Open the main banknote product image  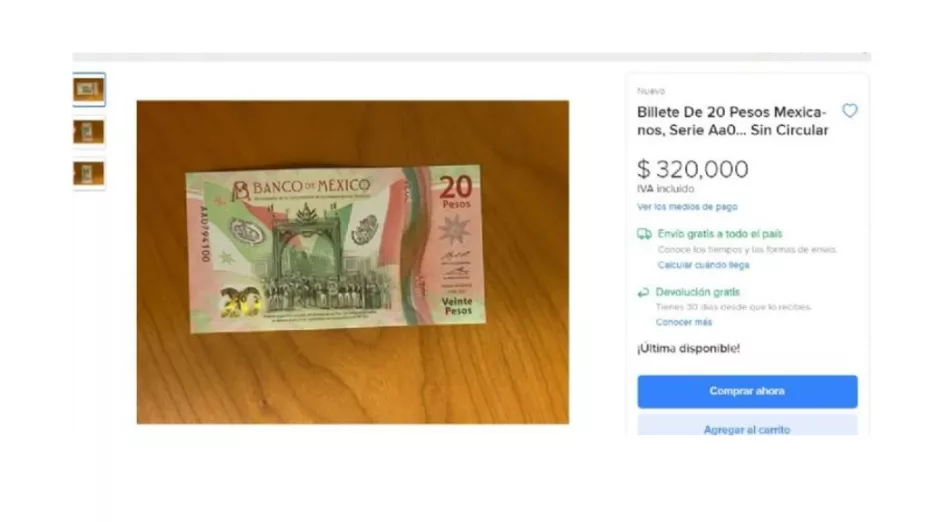click(352, 261)
